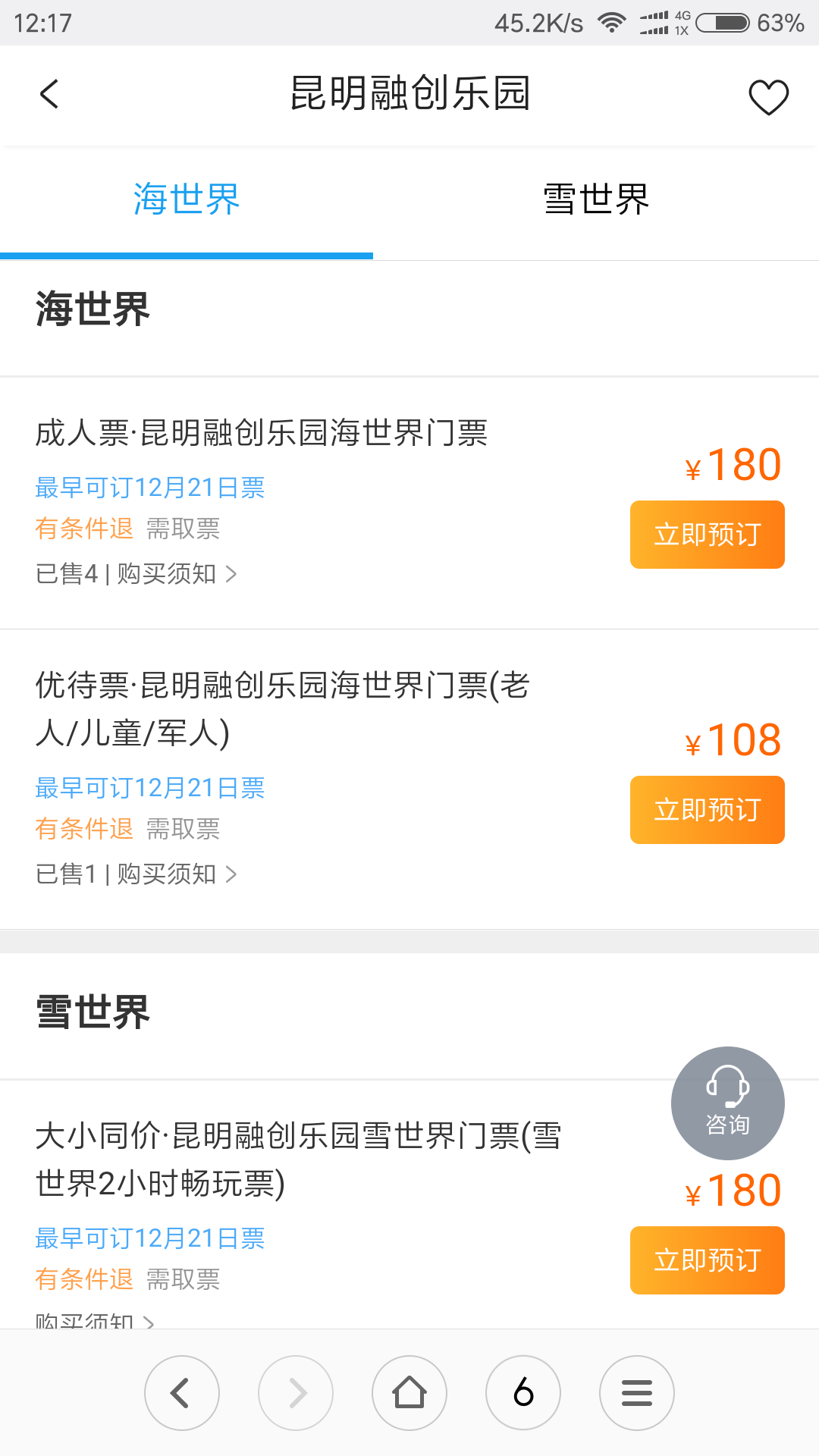Viewport: 819px width, 1456px height.
Task: Open the browser hamburger menu
Action: (x=637, y=1393)
